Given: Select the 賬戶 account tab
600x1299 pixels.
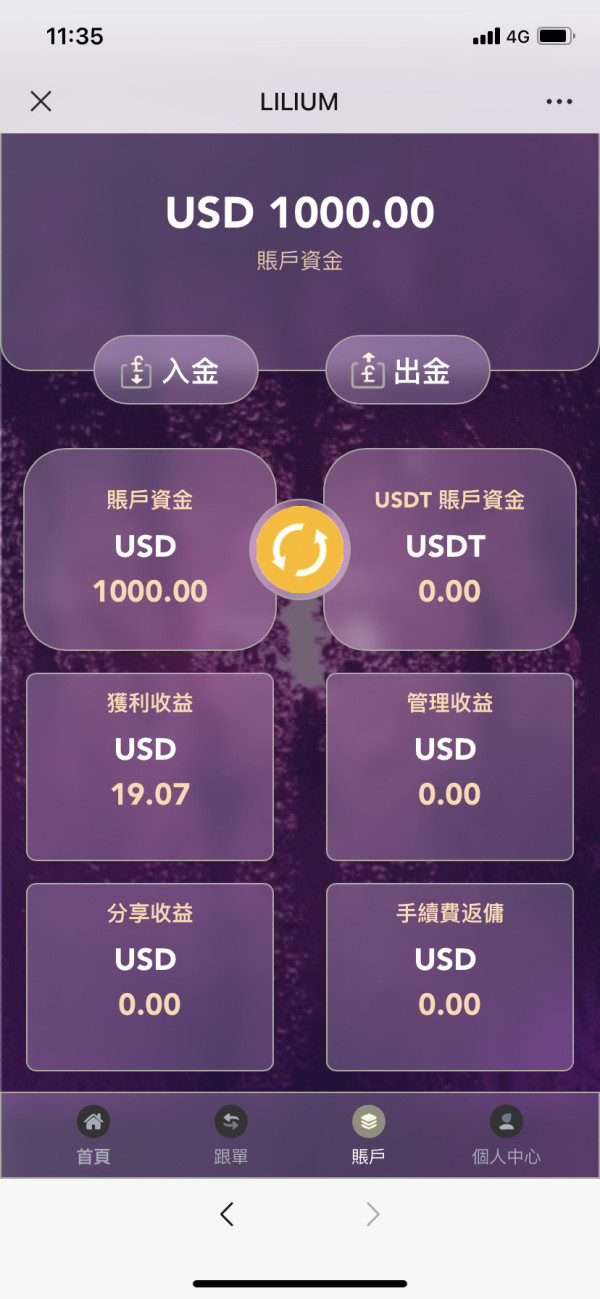Looking at the screenshot, I should [368, 1136].
